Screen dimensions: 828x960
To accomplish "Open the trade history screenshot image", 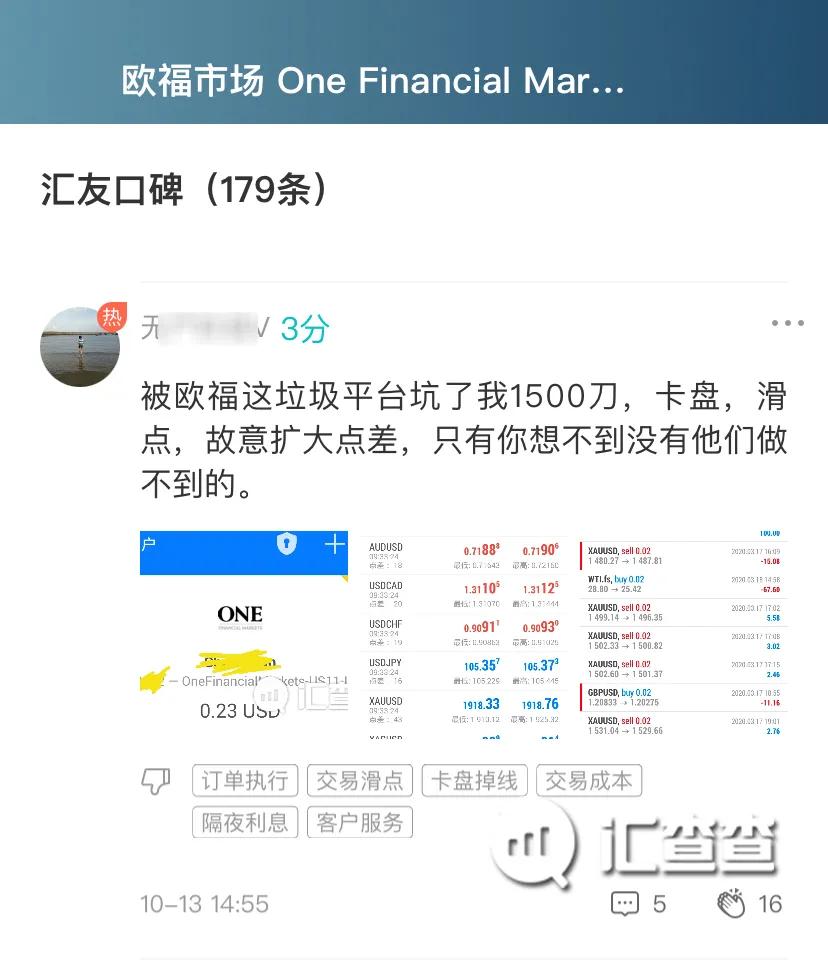I will pyautogui.click(x=683, y=635).
